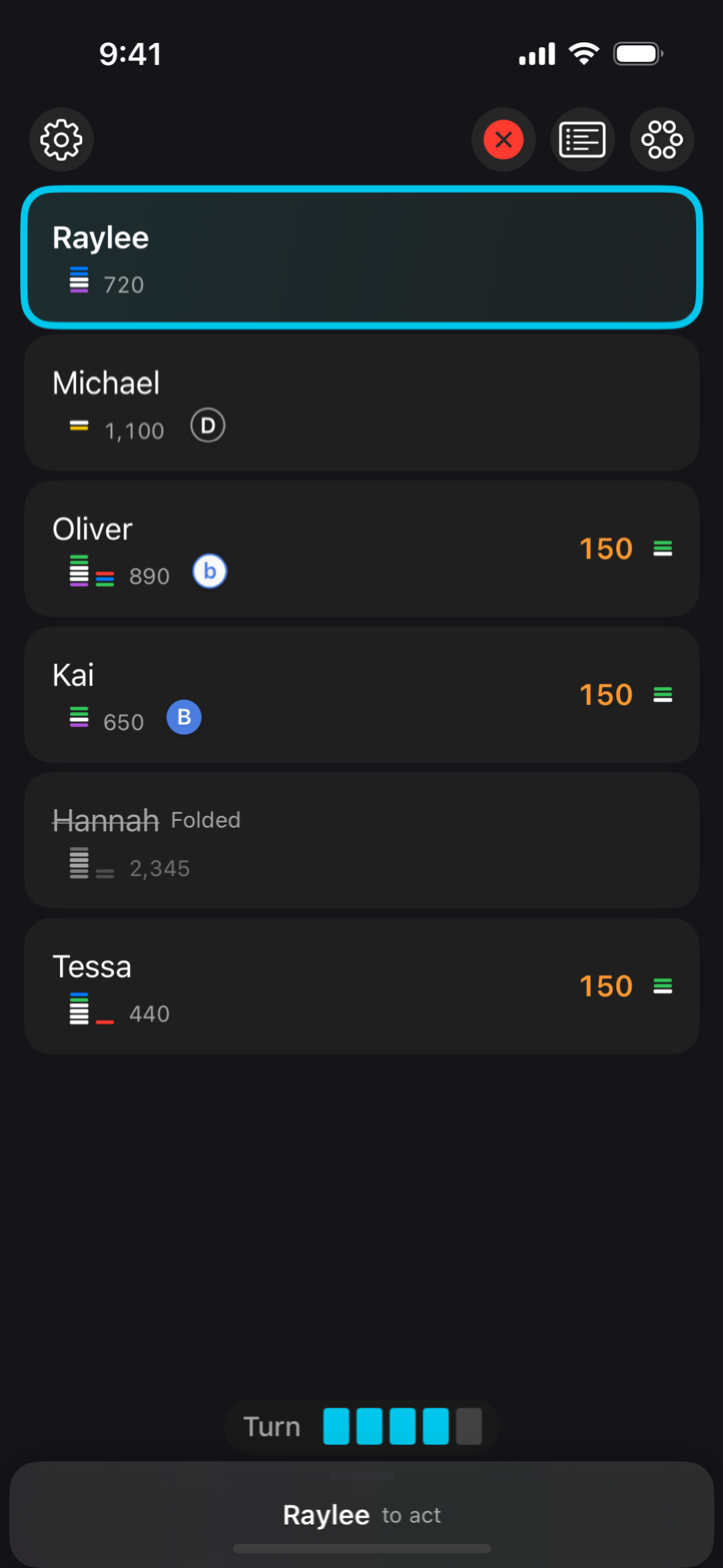Image resolution: width=723 pixels, height=1568 pixels.
Task: Click the red X cancel icon
Action: point(503,140)
